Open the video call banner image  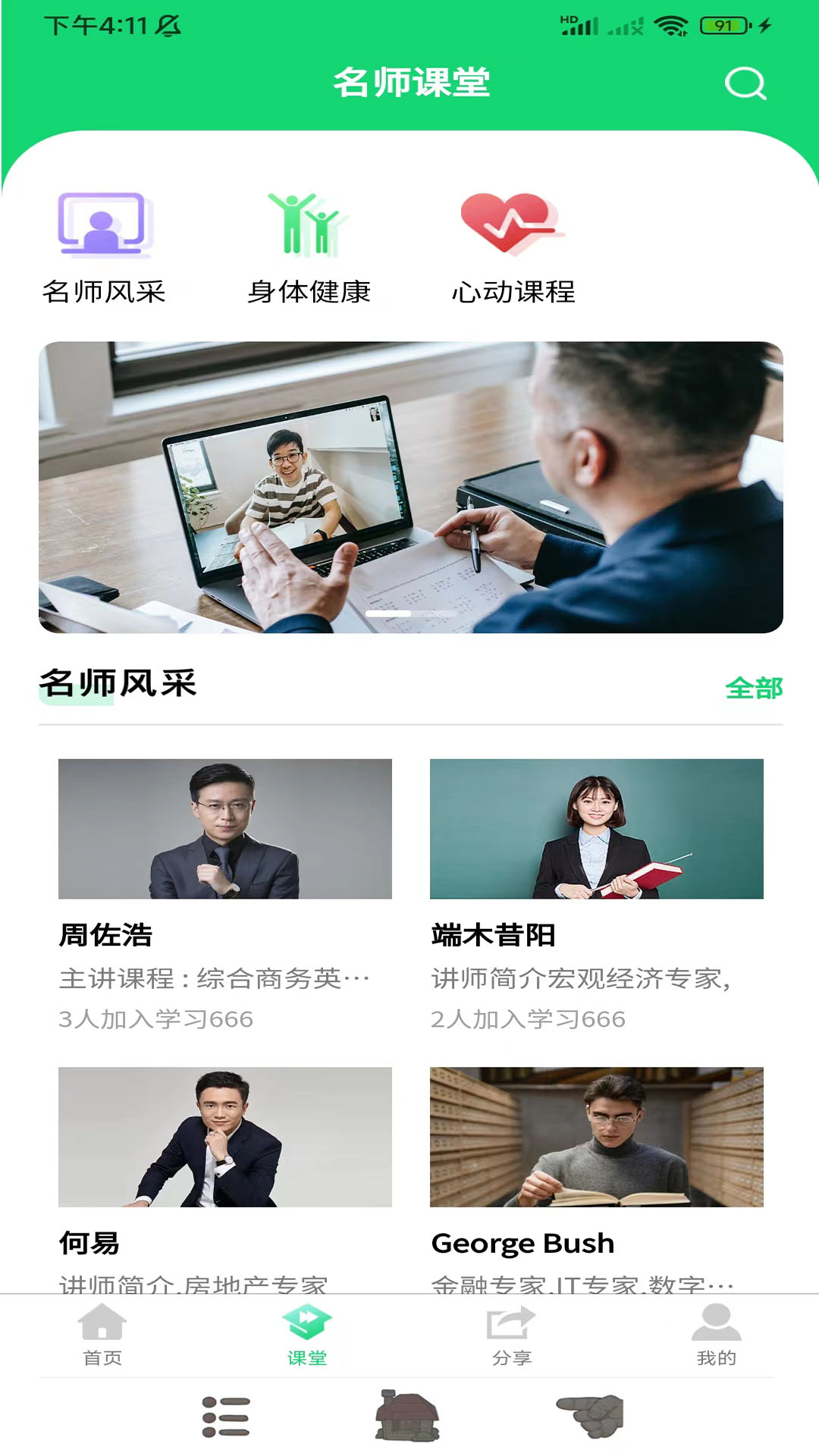(x=411, y=487)
